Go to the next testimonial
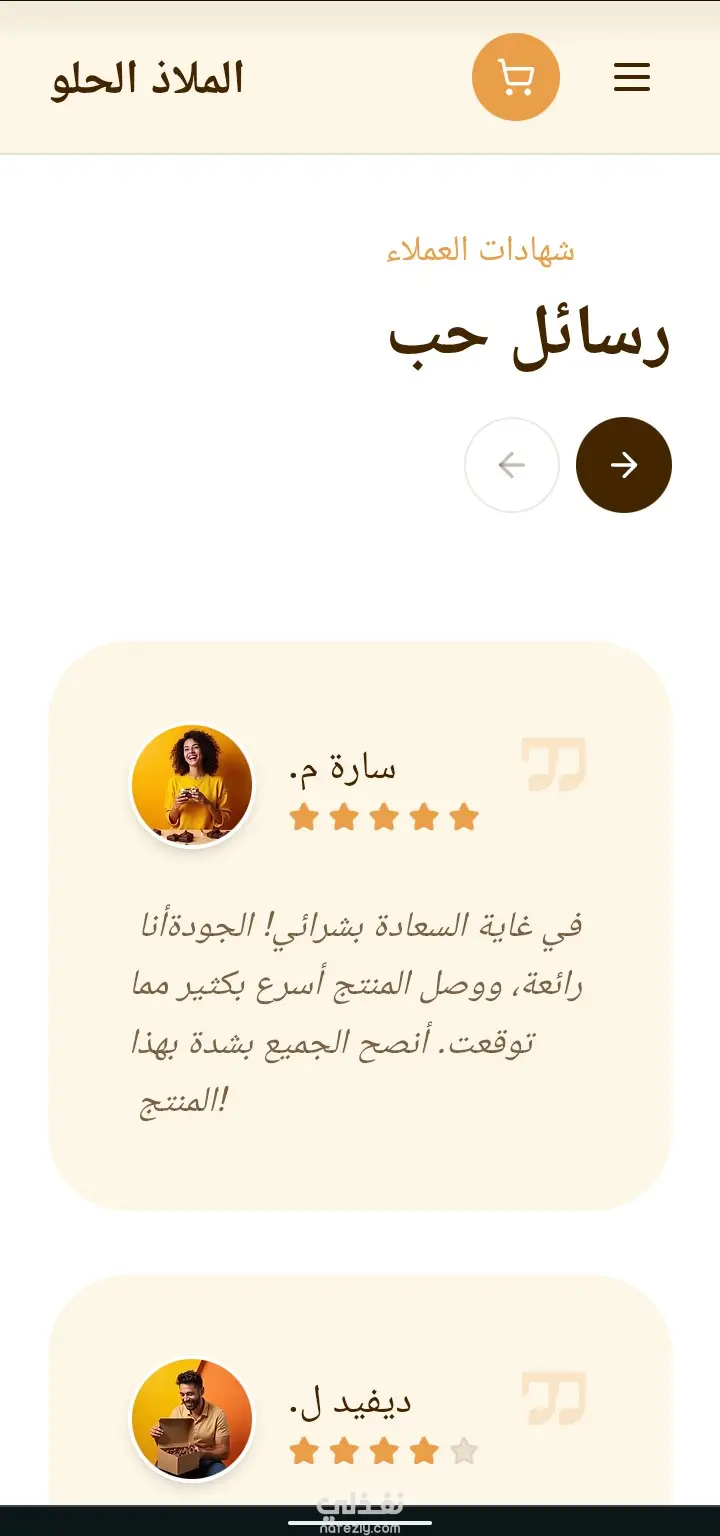Viewport: 720px width, 1536px height. click(623, 465)
